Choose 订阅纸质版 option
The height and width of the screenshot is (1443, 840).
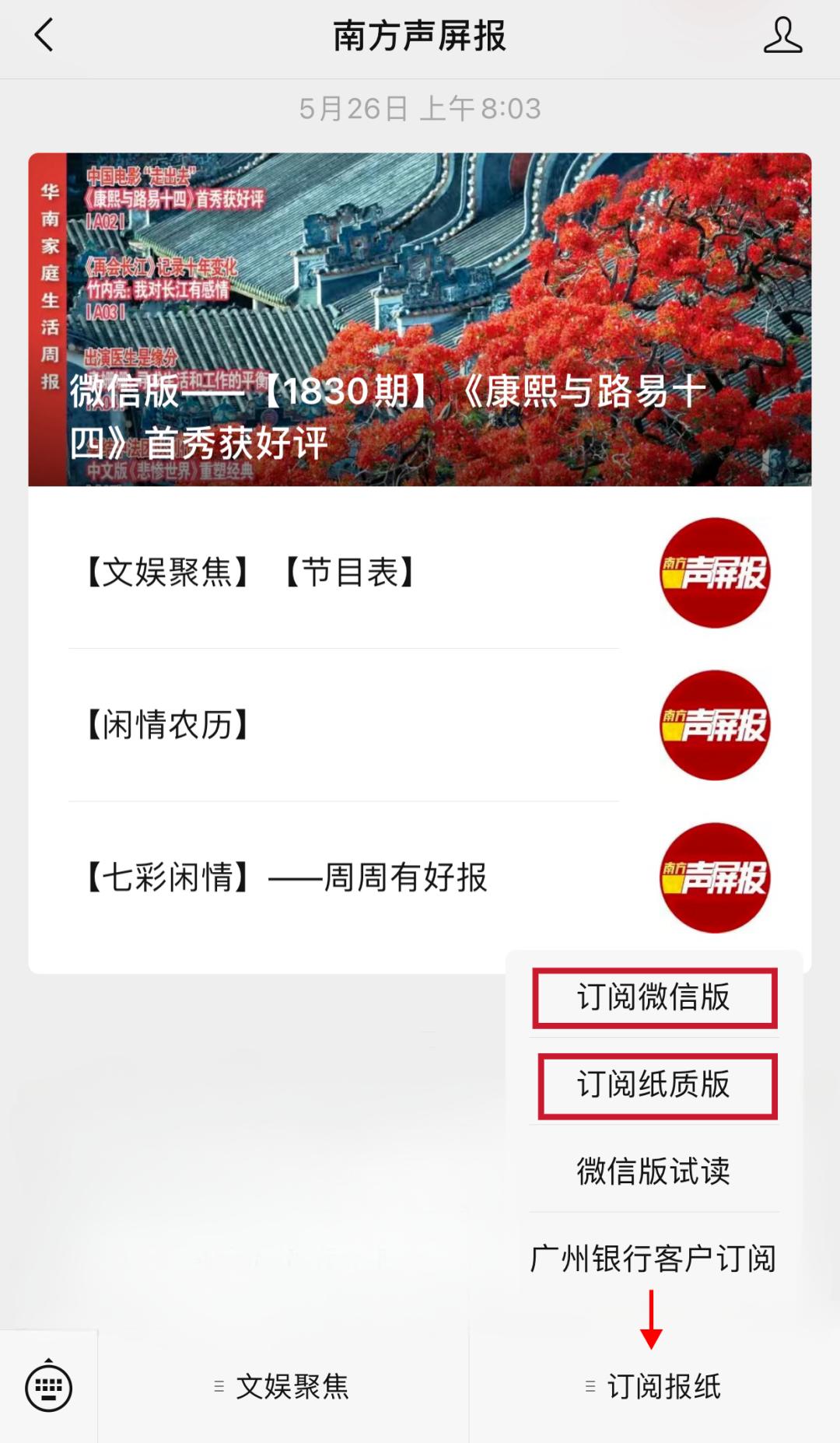click(654, 1084)
